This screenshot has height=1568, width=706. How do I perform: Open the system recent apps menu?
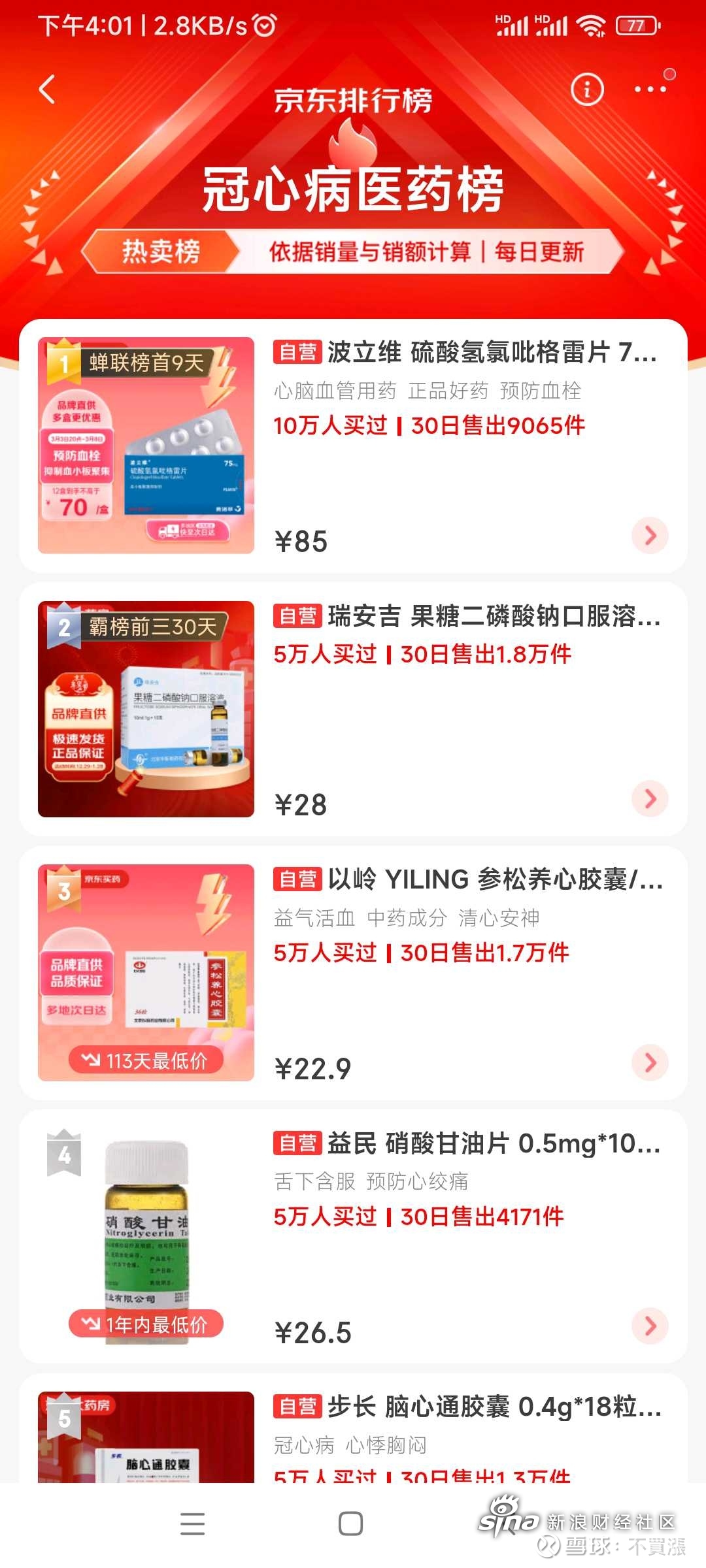coord(192,1524)
